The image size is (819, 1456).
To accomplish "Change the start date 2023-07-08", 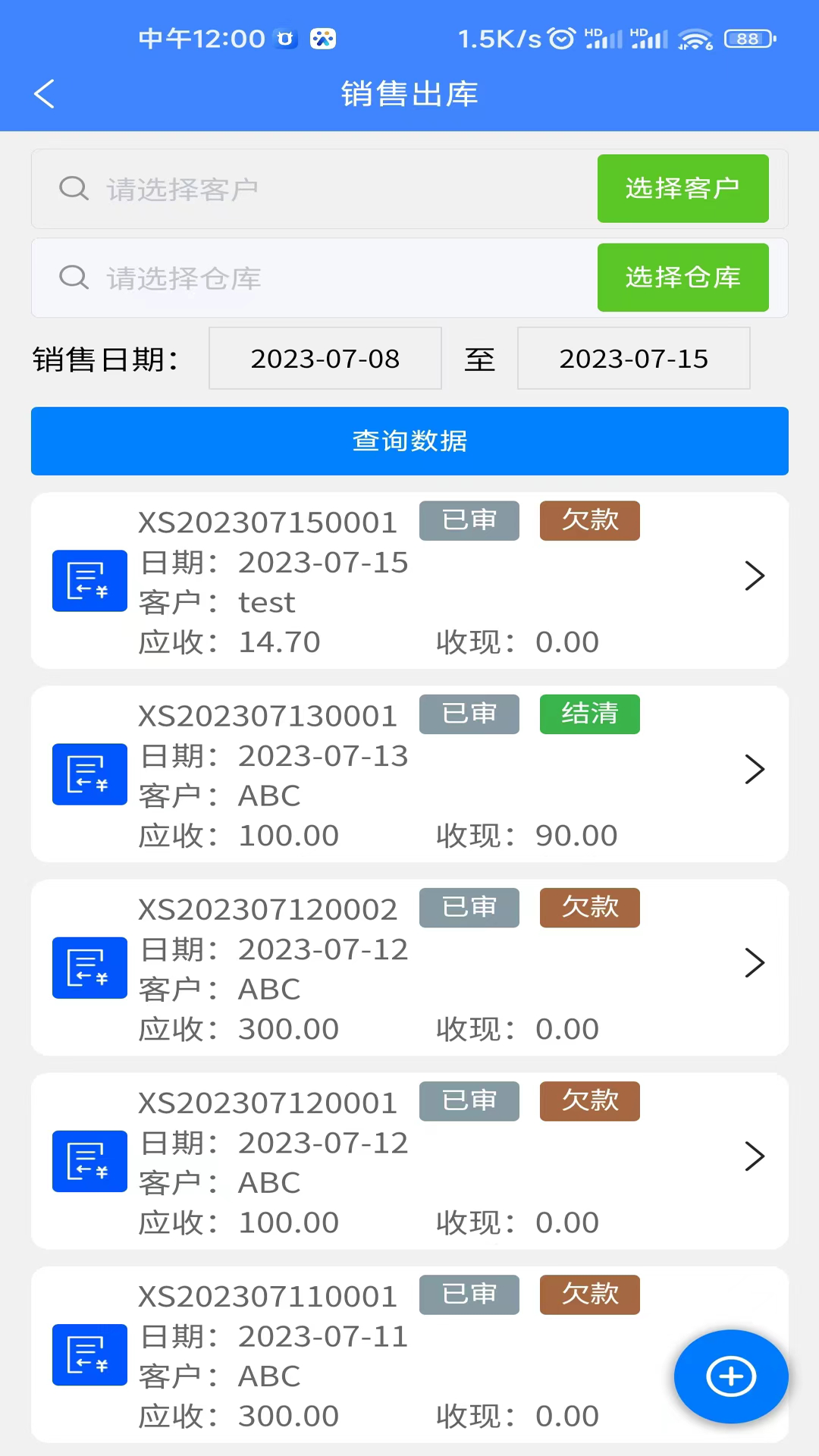I will (x=325, y=359).
